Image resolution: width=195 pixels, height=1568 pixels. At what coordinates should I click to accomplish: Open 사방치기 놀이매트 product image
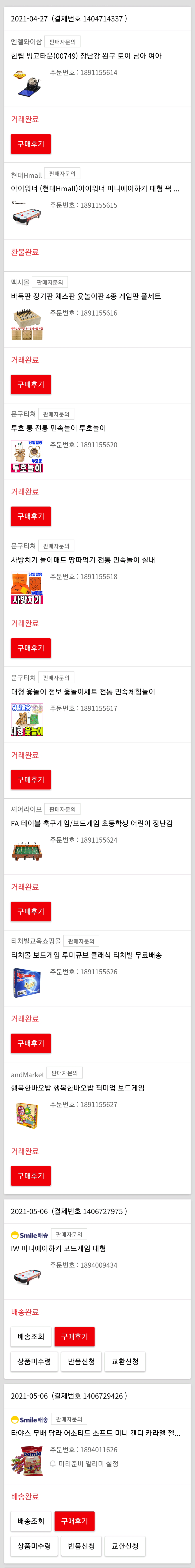tap(27, 588)
